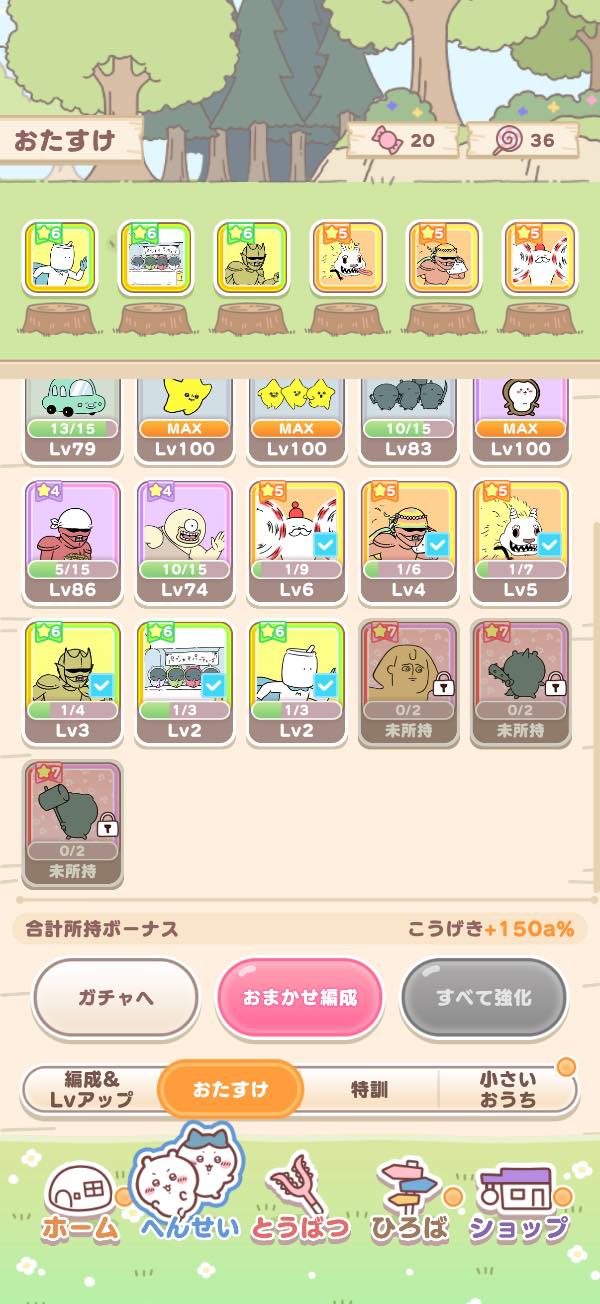The image size is (600, 1304).
Task: Choose the Lv79 green car card
Action: point(72,420)
